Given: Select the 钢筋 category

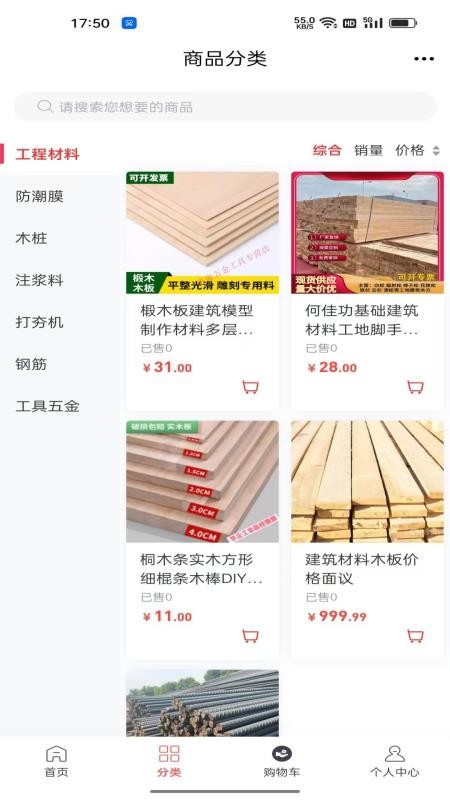Looking at the screenshot, I should (x=31, y=364).
